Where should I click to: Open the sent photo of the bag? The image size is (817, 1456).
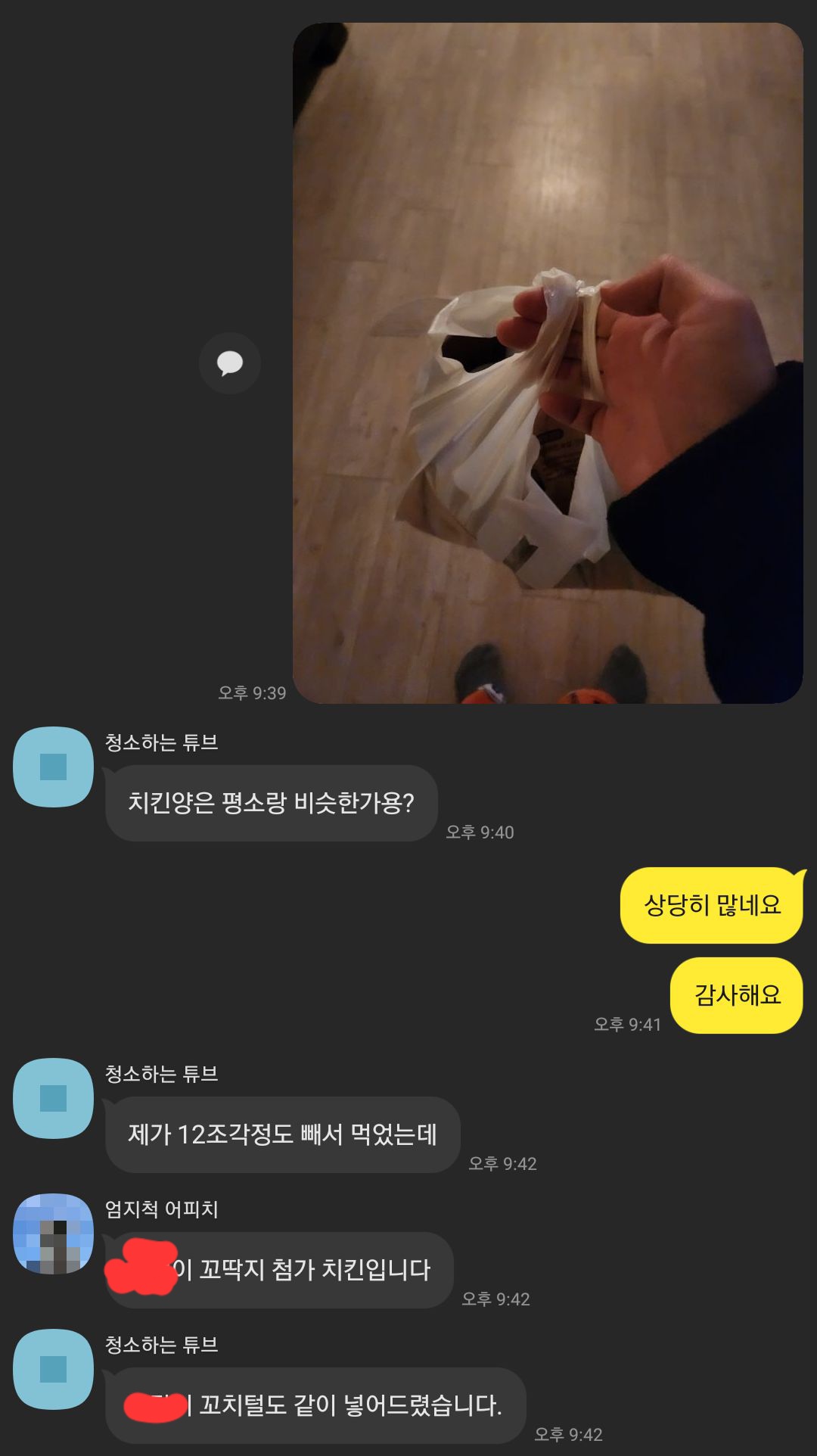click(x=548, y=363)
